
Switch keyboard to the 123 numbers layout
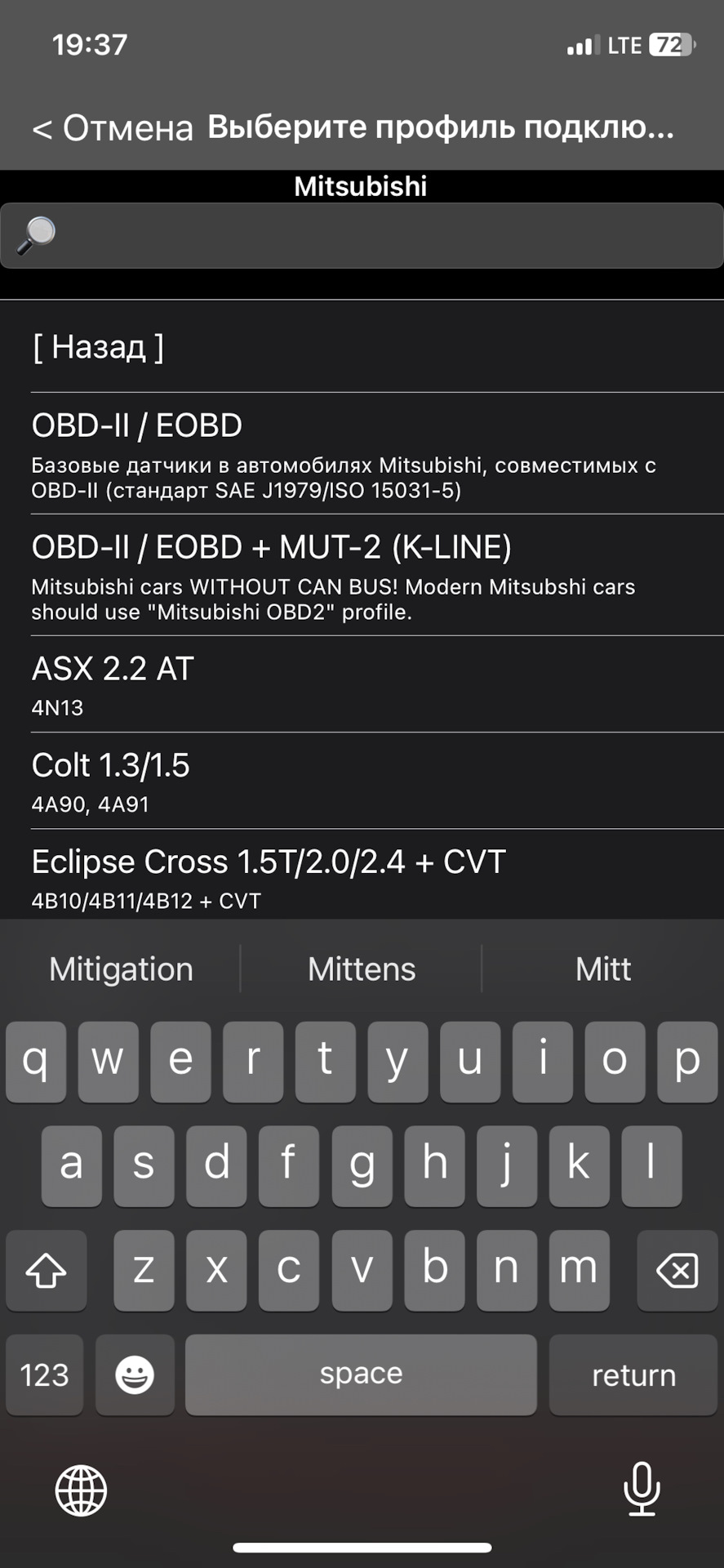[x=45, y=1375]
